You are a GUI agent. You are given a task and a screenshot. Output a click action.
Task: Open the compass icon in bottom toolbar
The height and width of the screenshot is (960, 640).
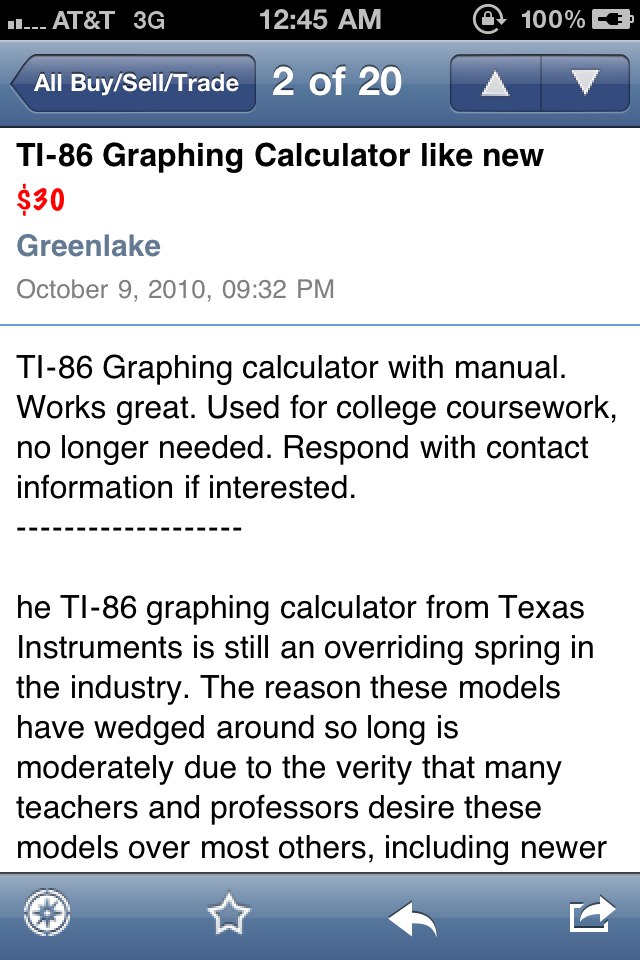pos(48,916)
